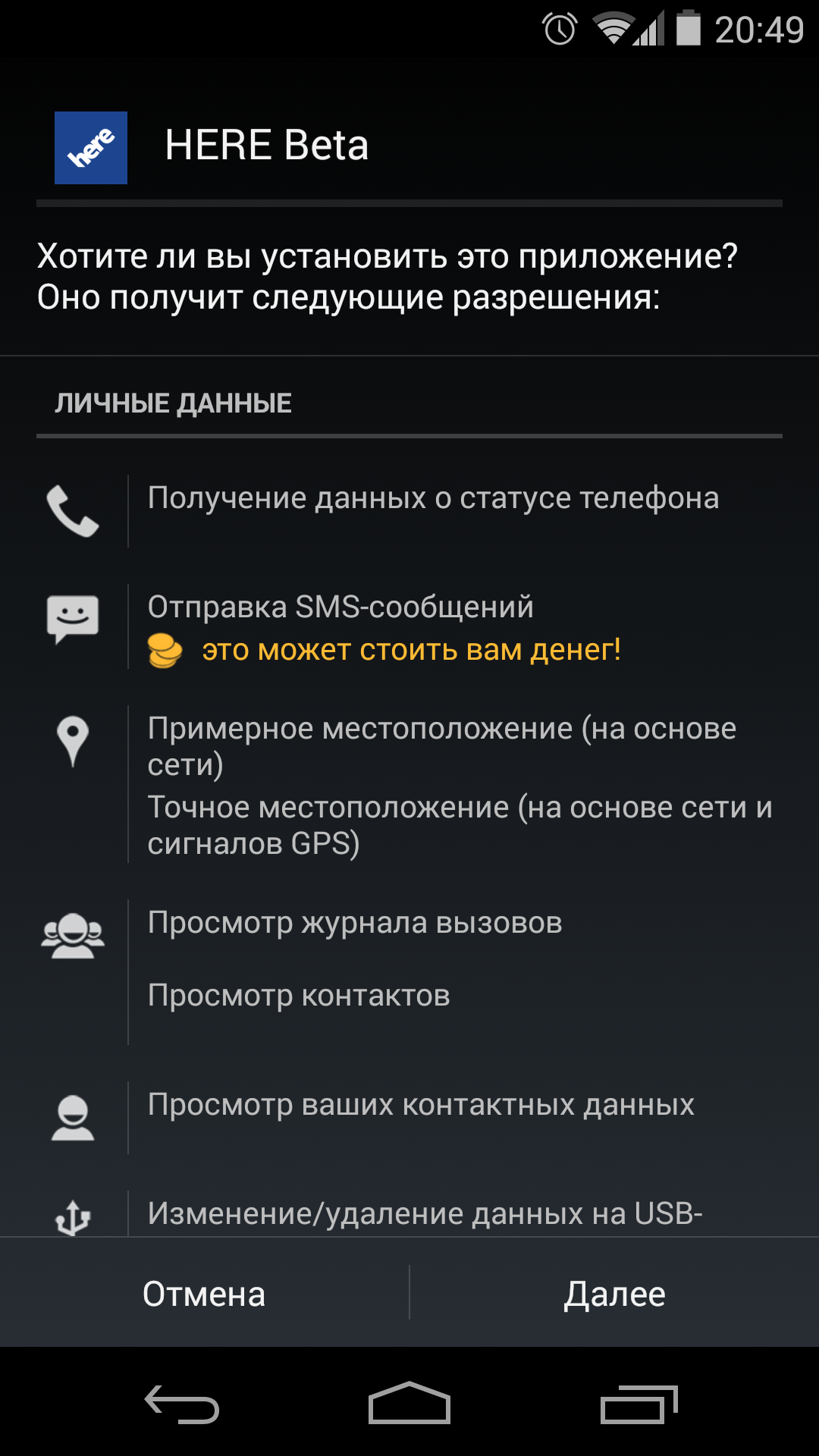
Task: Open recent apps from the navigation bar
Action: [x=639, y=1404]
